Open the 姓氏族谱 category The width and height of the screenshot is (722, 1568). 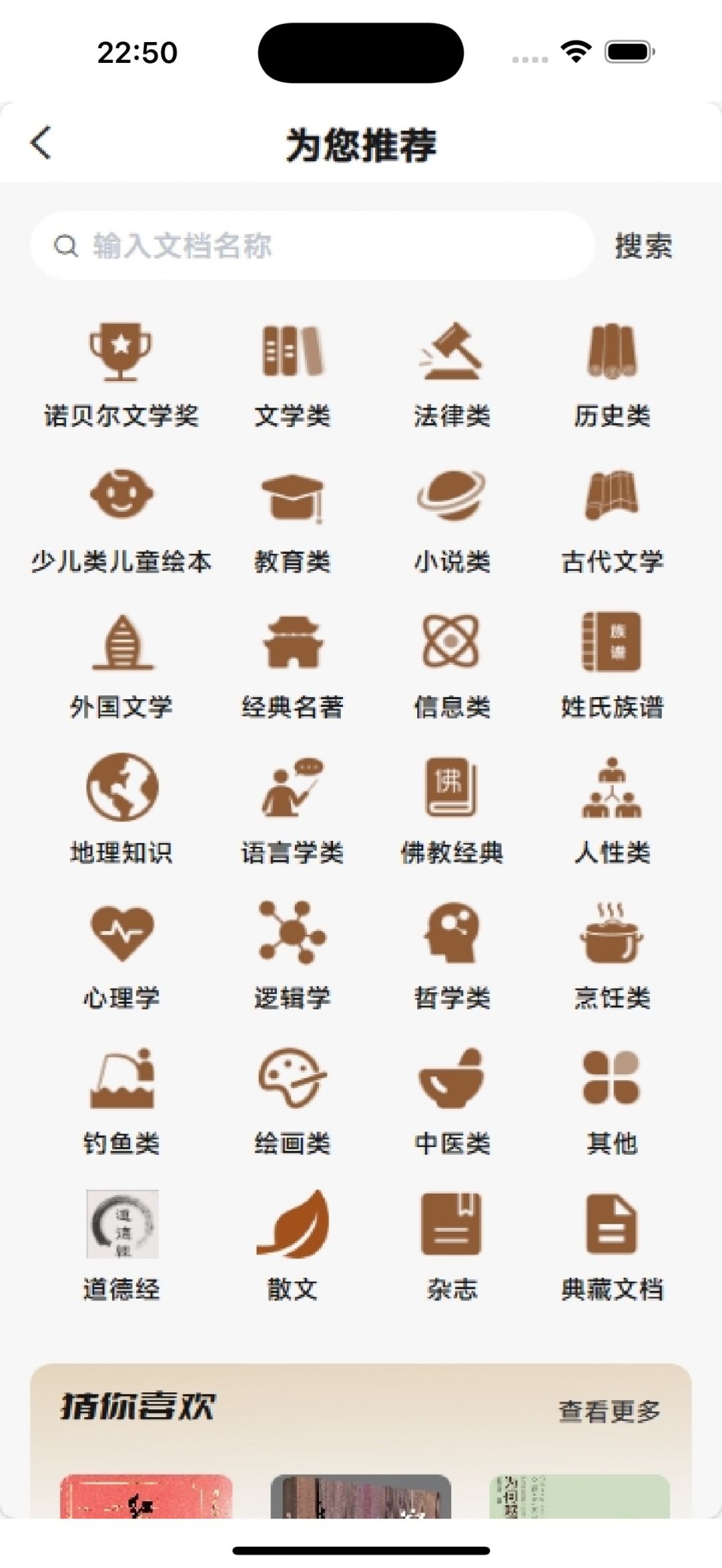coord(612,666)
